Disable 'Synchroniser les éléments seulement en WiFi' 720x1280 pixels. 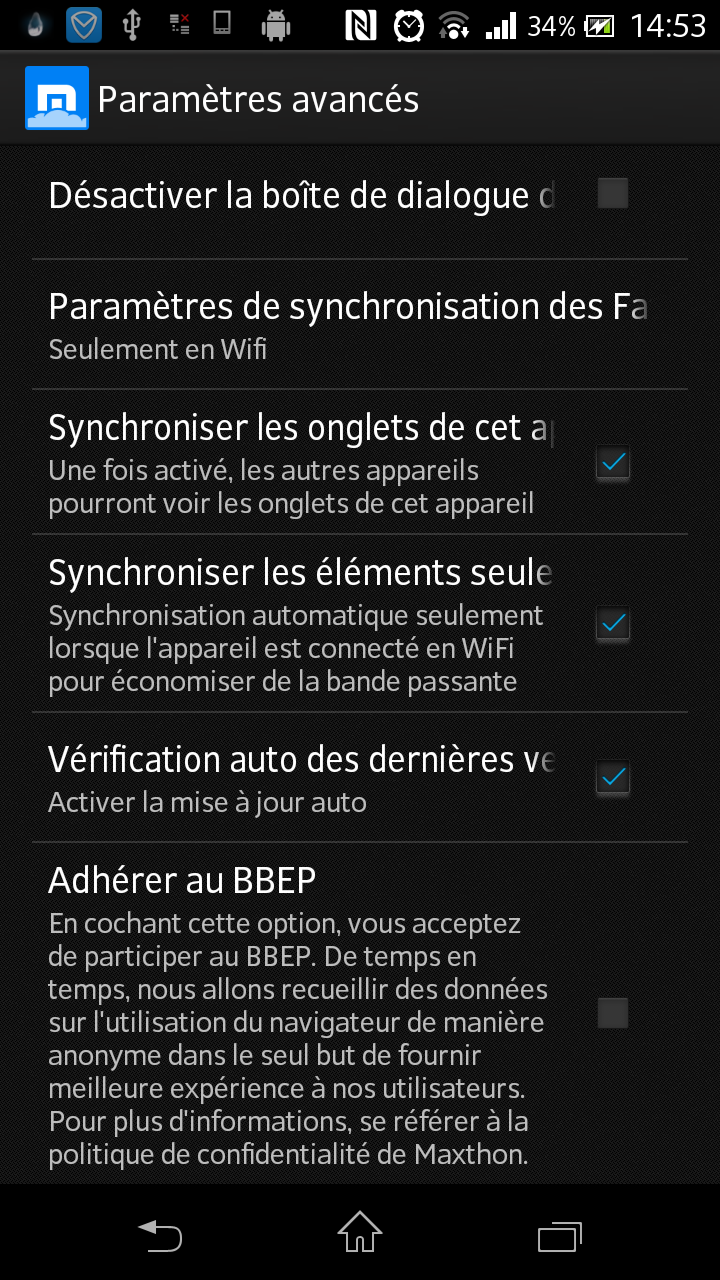coord(612,624)
